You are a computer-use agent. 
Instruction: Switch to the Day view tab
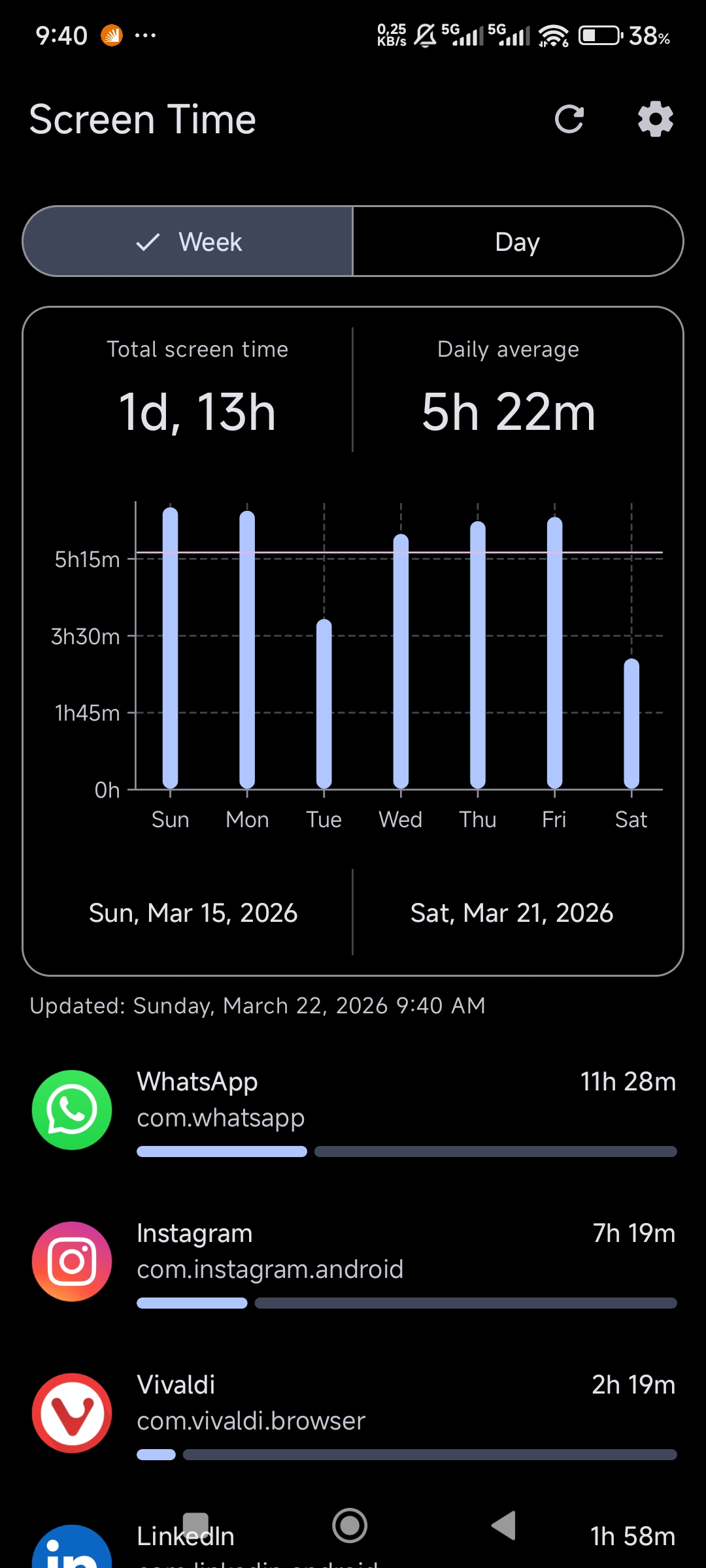(x=516, y=241)
